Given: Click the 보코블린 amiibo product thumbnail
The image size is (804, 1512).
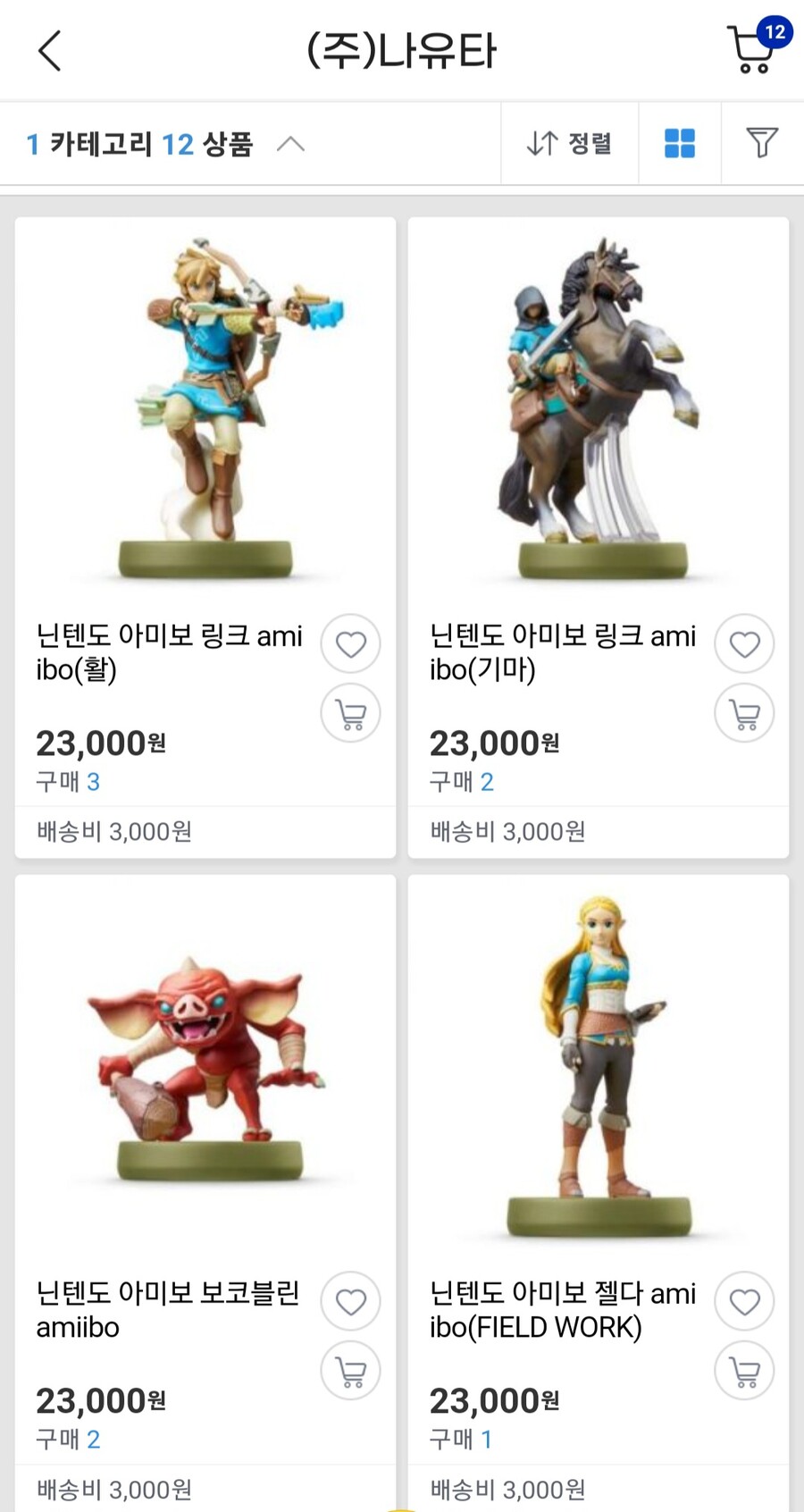Looking at the screenshot, I should pos(205,1063).
